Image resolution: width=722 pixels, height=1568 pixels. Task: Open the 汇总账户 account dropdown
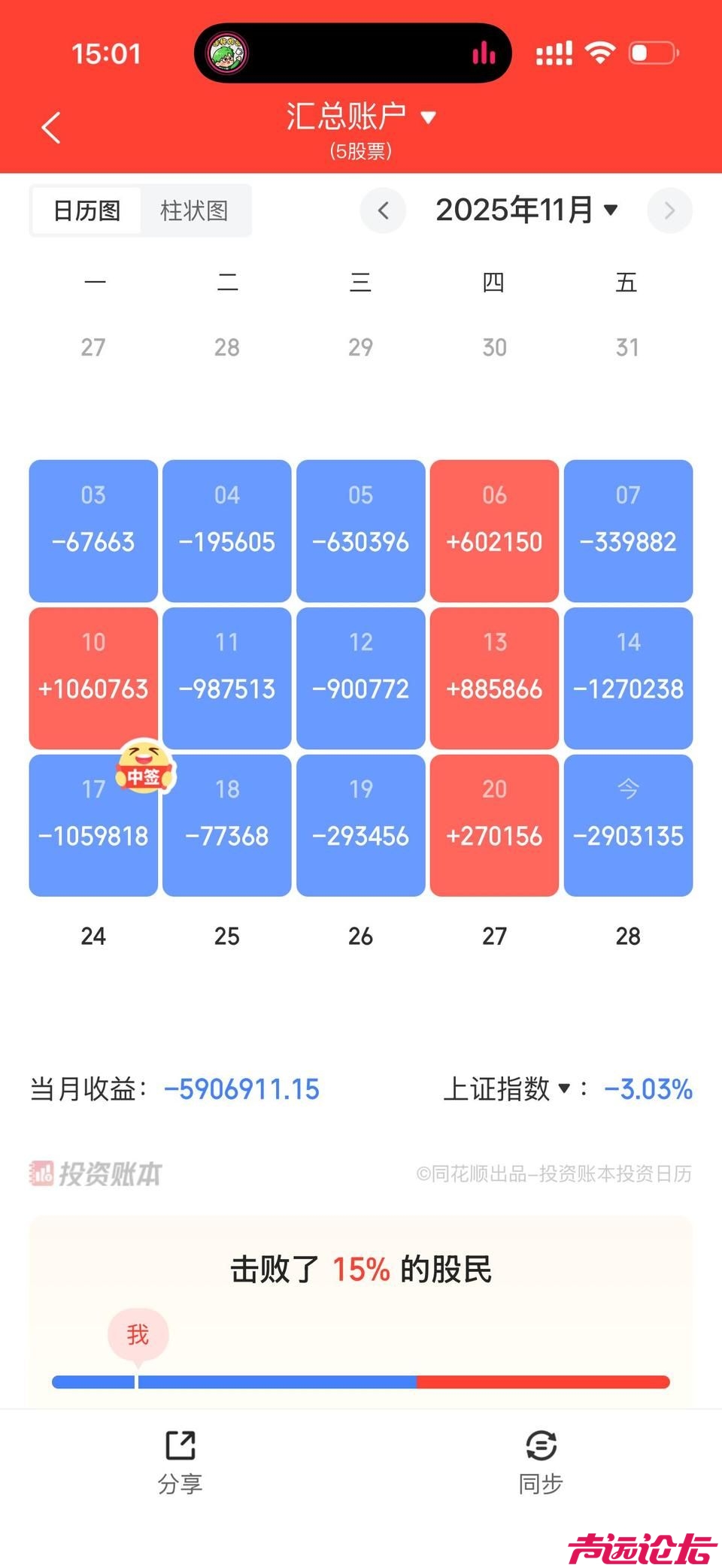(361, 117)
